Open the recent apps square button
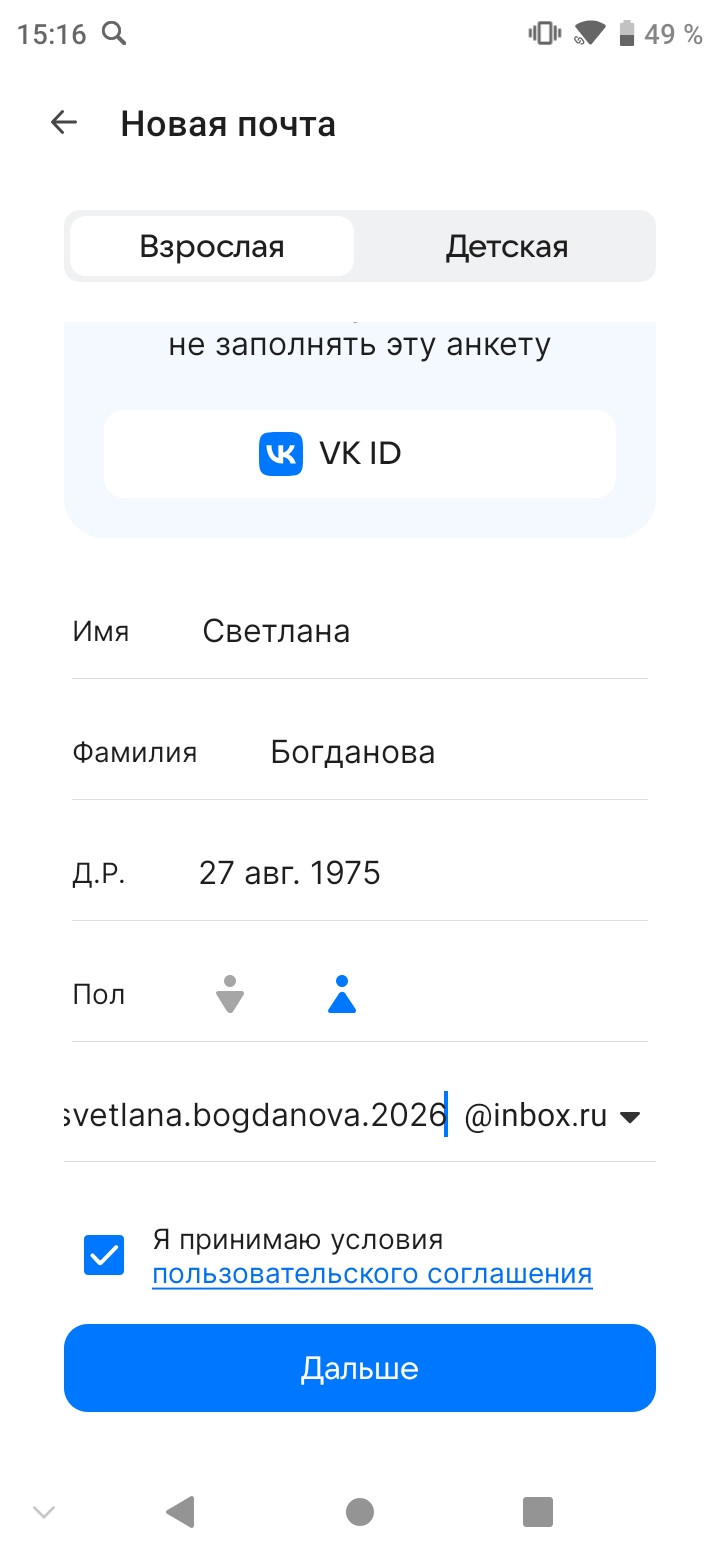Screen dimensions: 720x1560 coord(538,1511)
